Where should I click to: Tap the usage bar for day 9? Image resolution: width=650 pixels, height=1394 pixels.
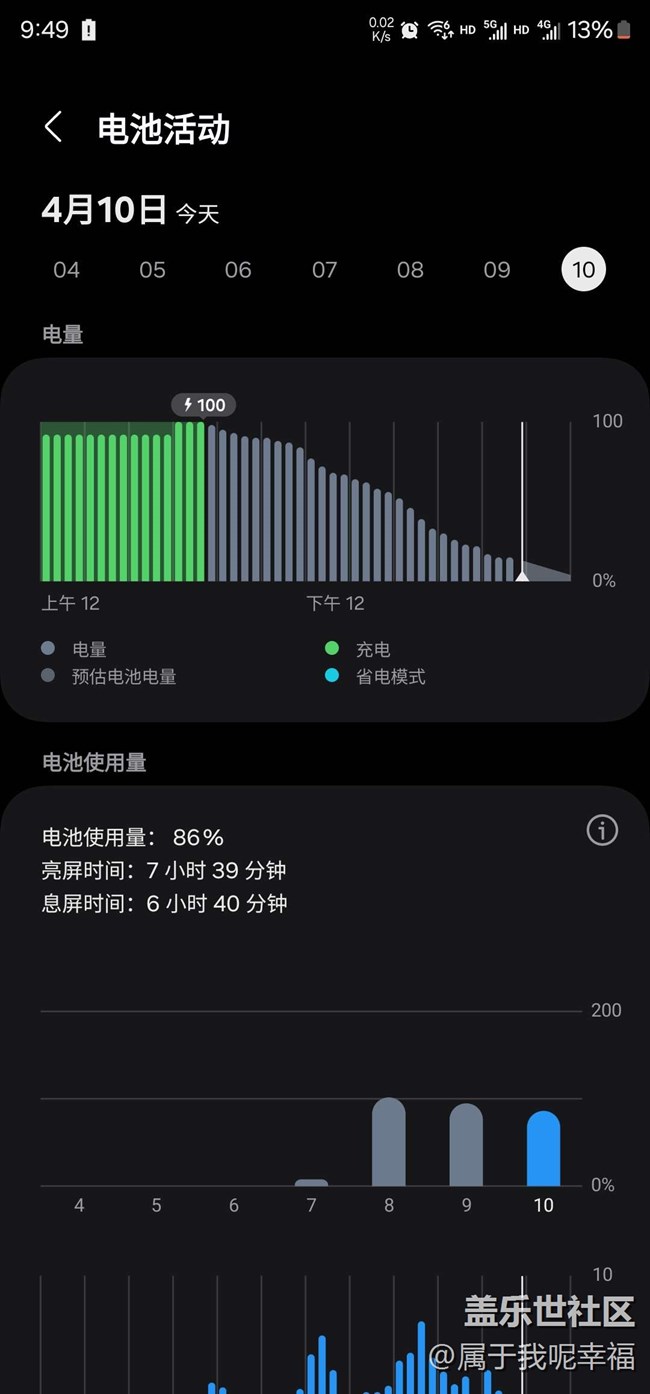coord(466,1145)
